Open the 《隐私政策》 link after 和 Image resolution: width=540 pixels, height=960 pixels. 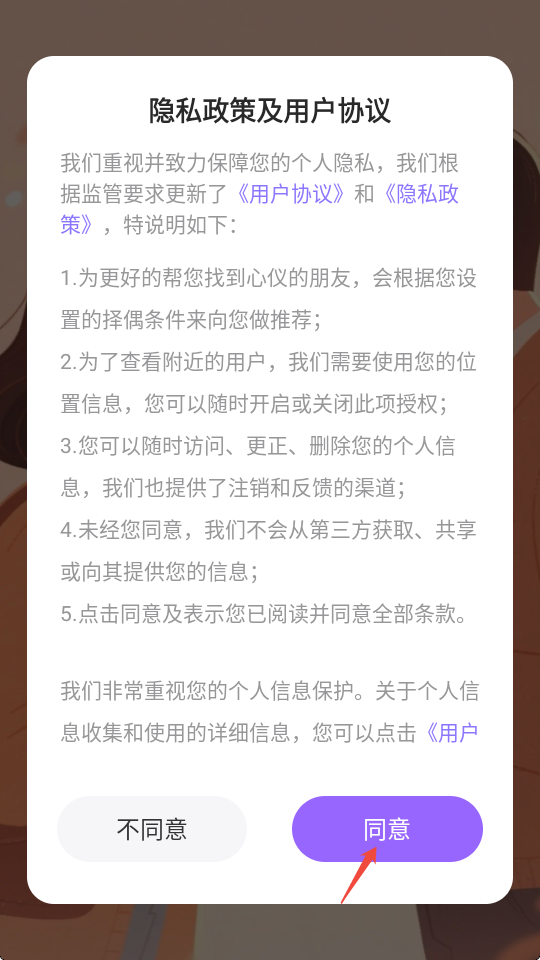point(419,194)
